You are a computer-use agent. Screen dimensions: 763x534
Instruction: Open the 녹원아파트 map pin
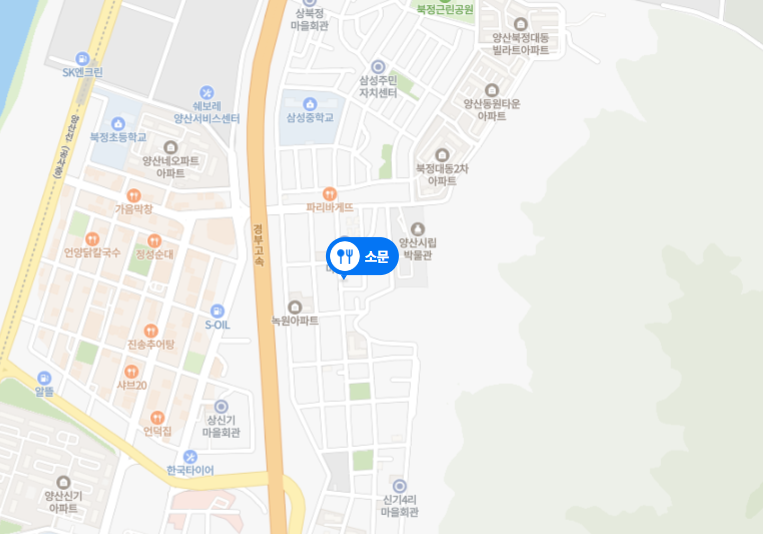point(295,307)
